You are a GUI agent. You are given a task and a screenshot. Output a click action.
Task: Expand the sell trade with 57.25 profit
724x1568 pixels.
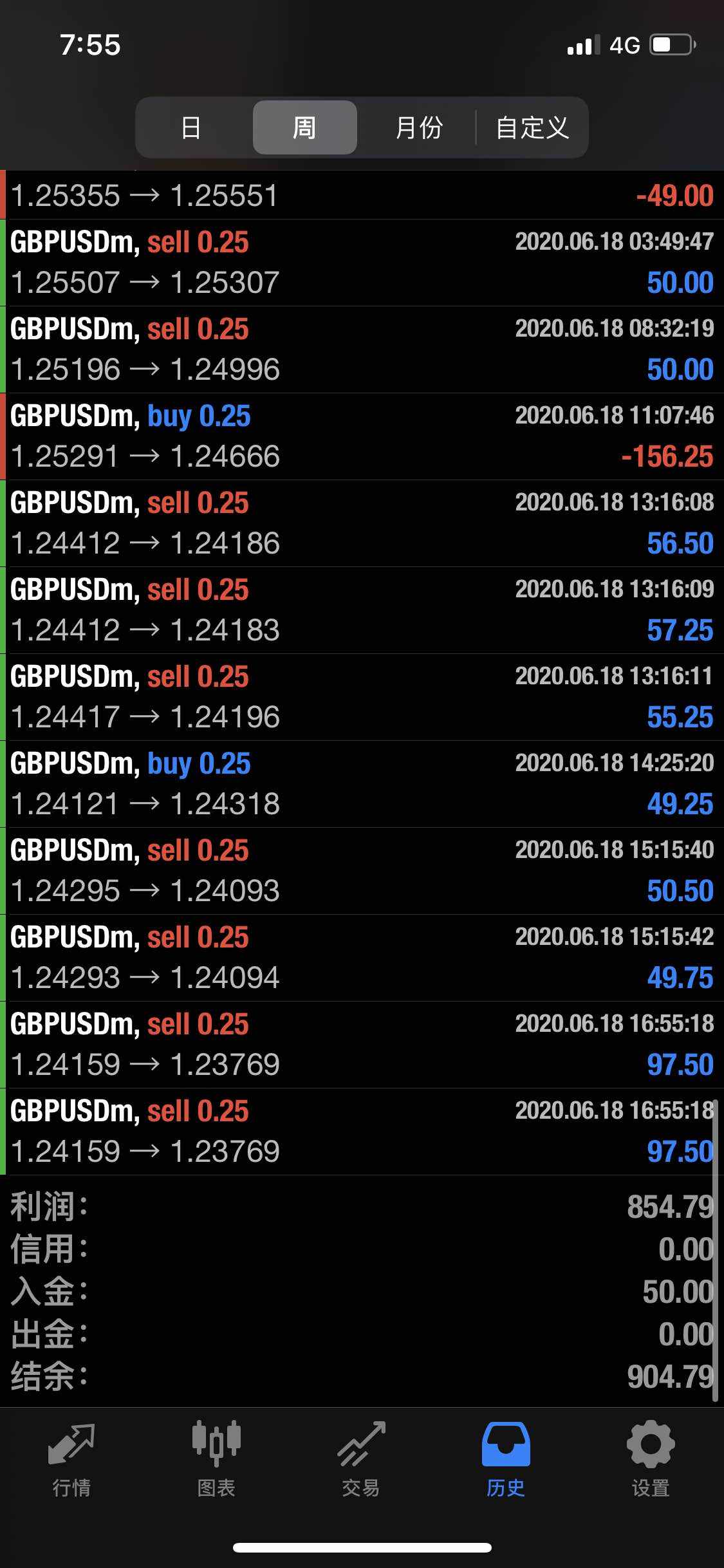pyautogui.click(x=362, y=610)
